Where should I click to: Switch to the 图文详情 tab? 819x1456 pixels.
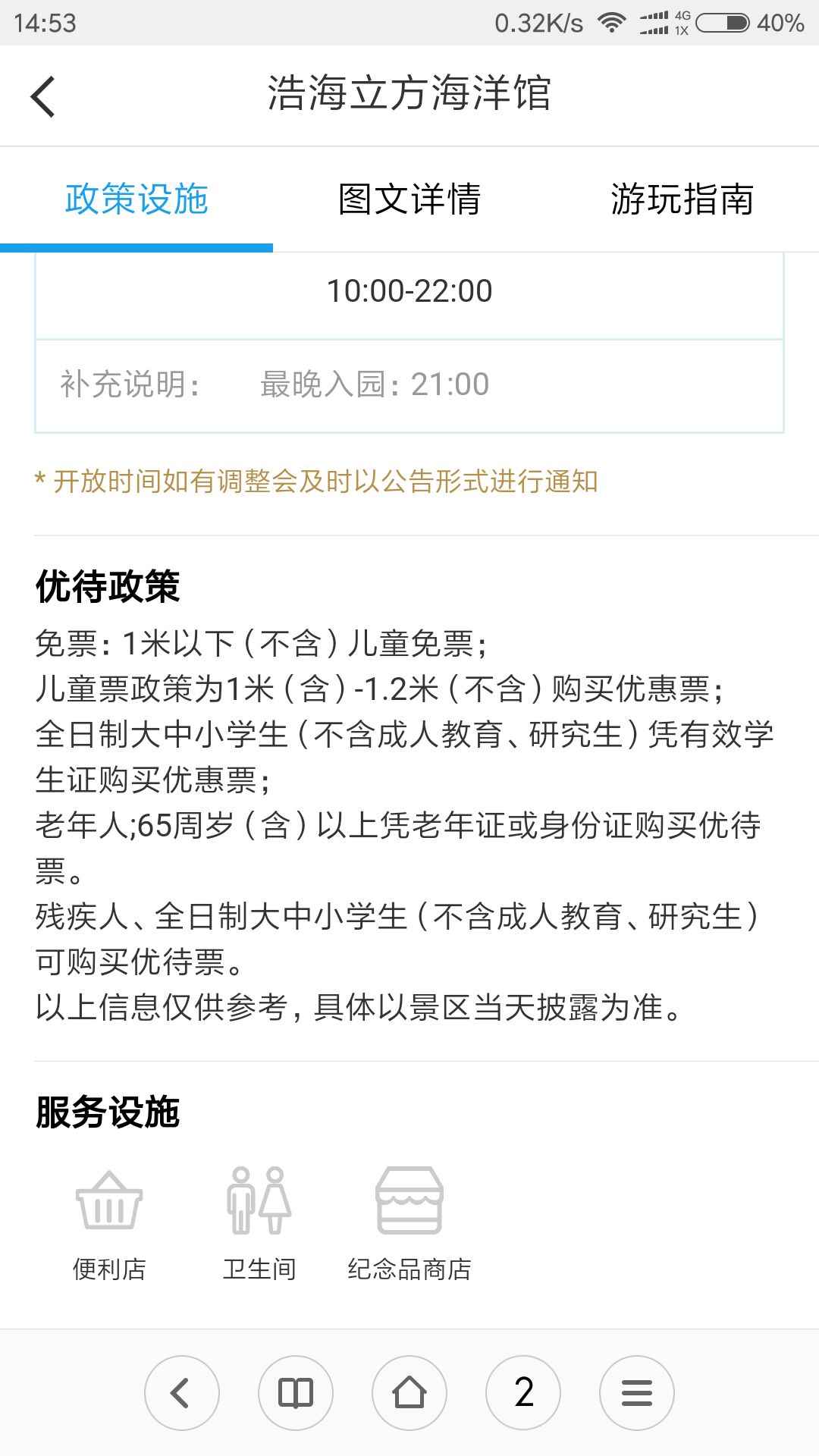[x=409, y=199]
